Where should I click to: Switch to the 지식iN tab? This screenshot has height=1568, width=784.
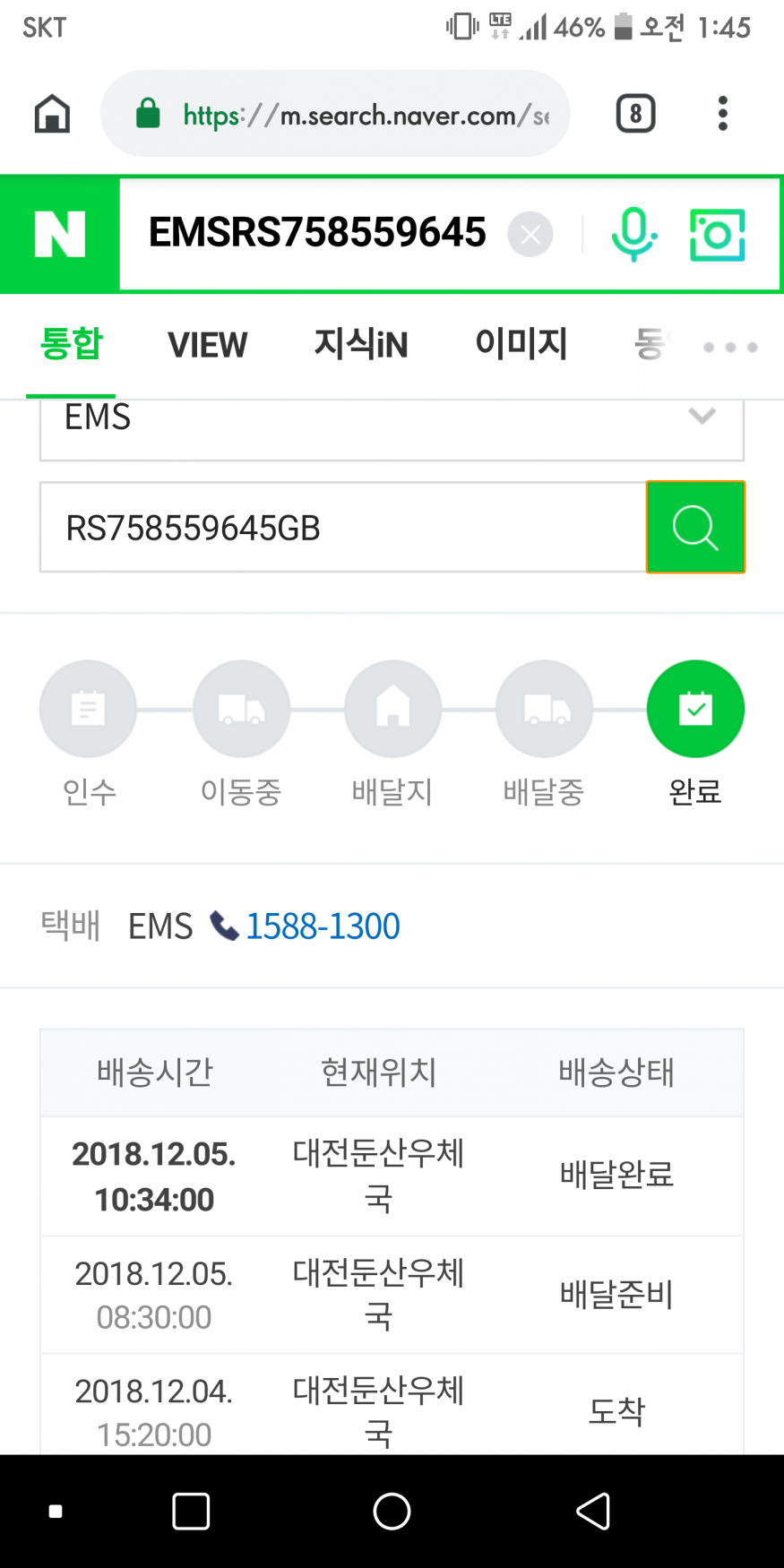click(361, 344)
